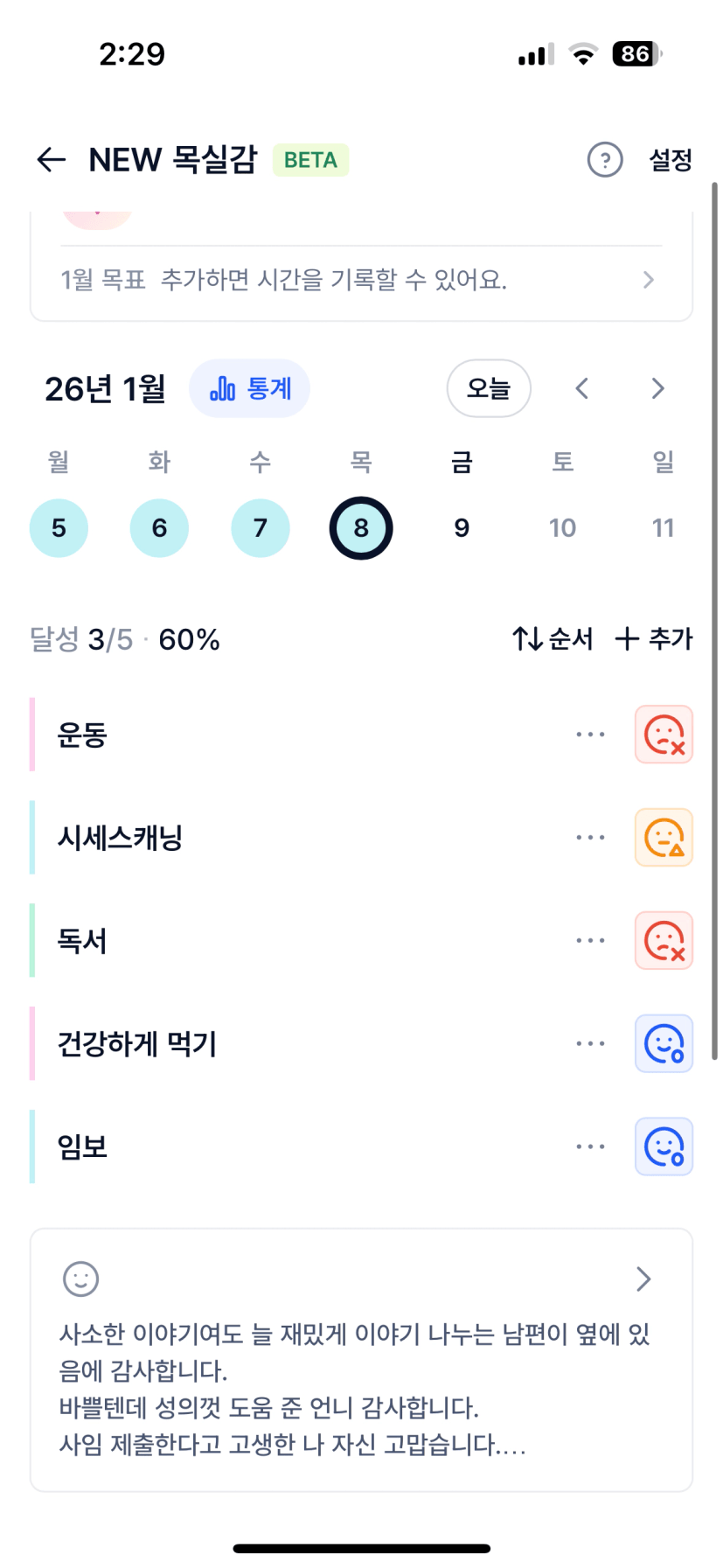This screenshot has height=1568, width=723.
Task: Jump to 오늘 today
Action: 489,388
